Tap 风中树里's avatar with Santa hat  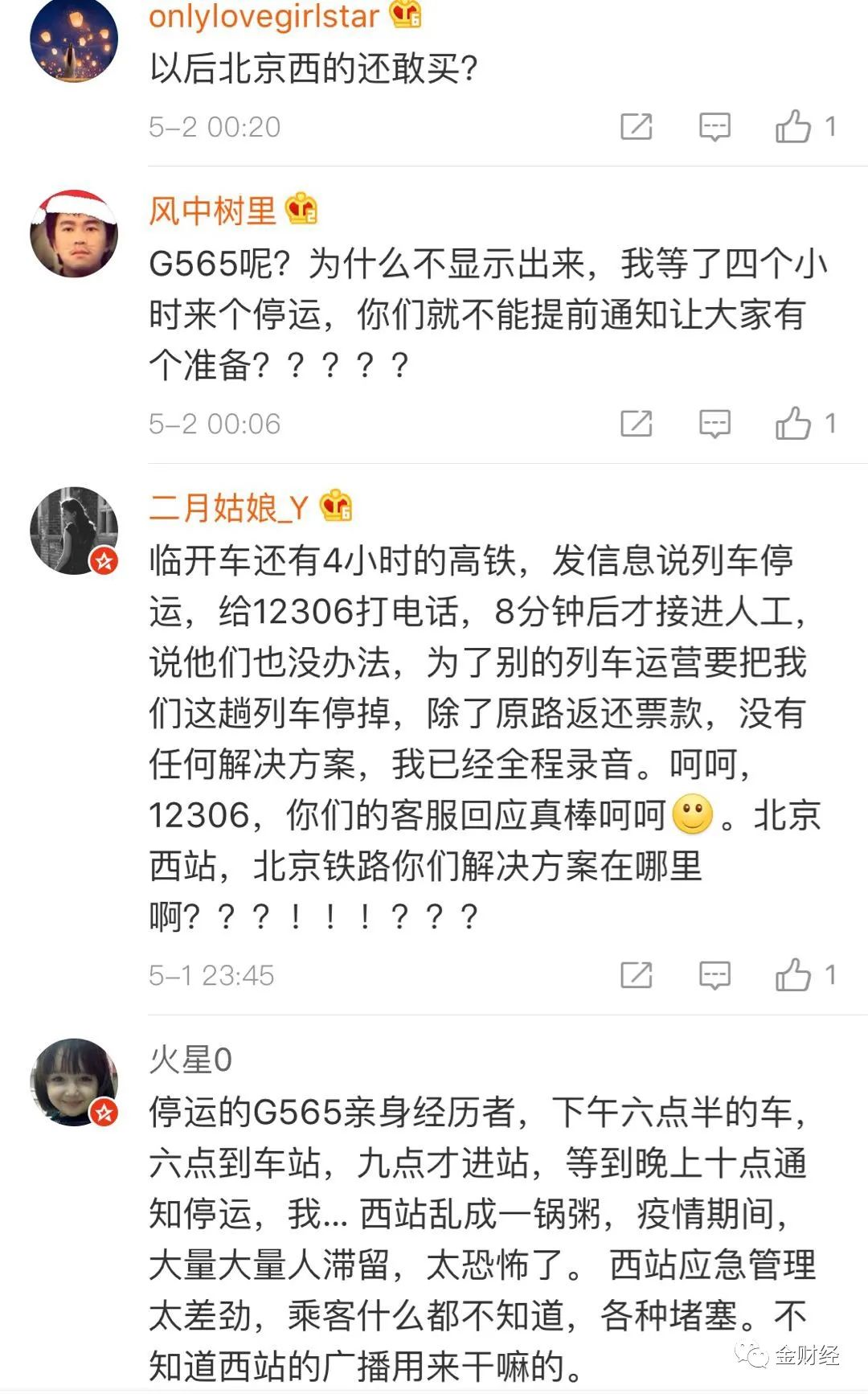click(x=74, y=234)
